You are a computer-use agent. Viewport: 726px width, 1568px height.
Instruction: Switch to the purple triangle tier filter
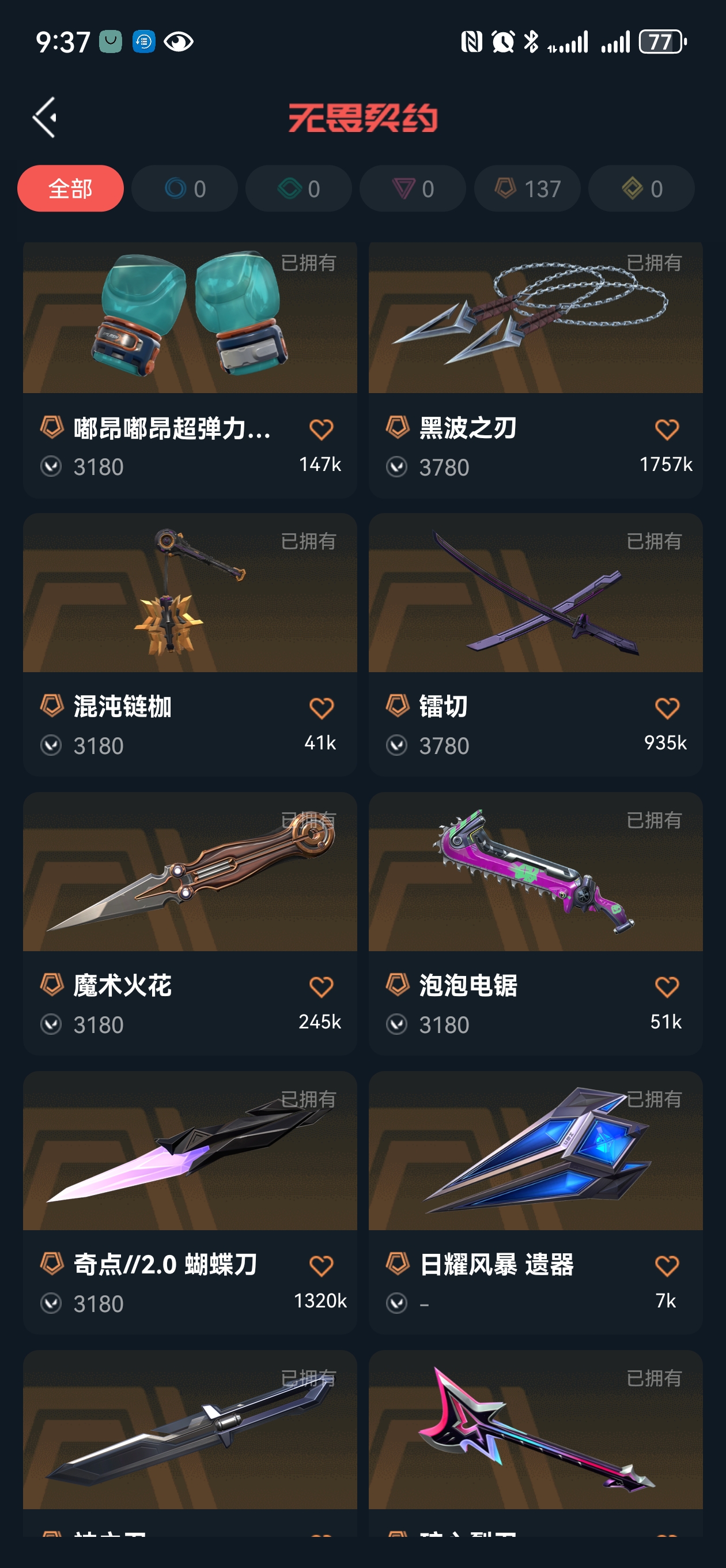click(x=413, y=189)
